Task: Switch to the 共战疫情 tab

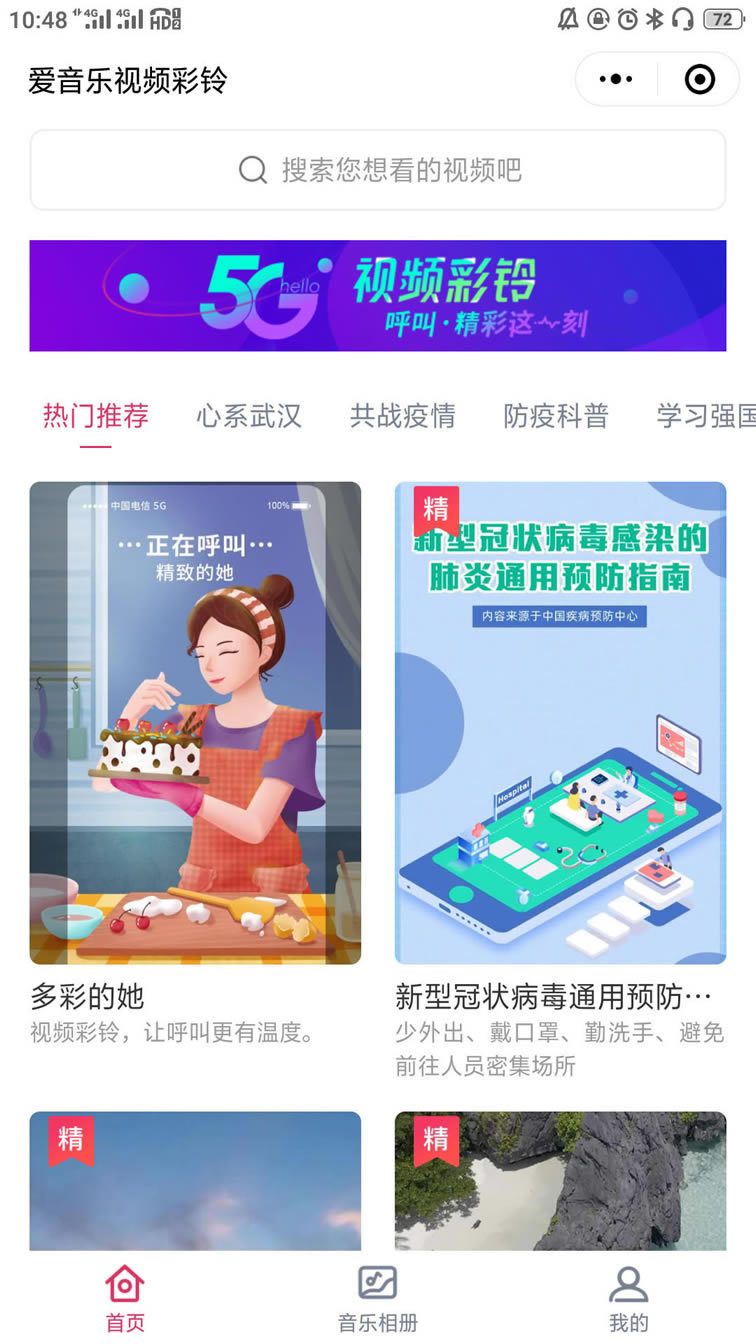Action: point(402,416)
